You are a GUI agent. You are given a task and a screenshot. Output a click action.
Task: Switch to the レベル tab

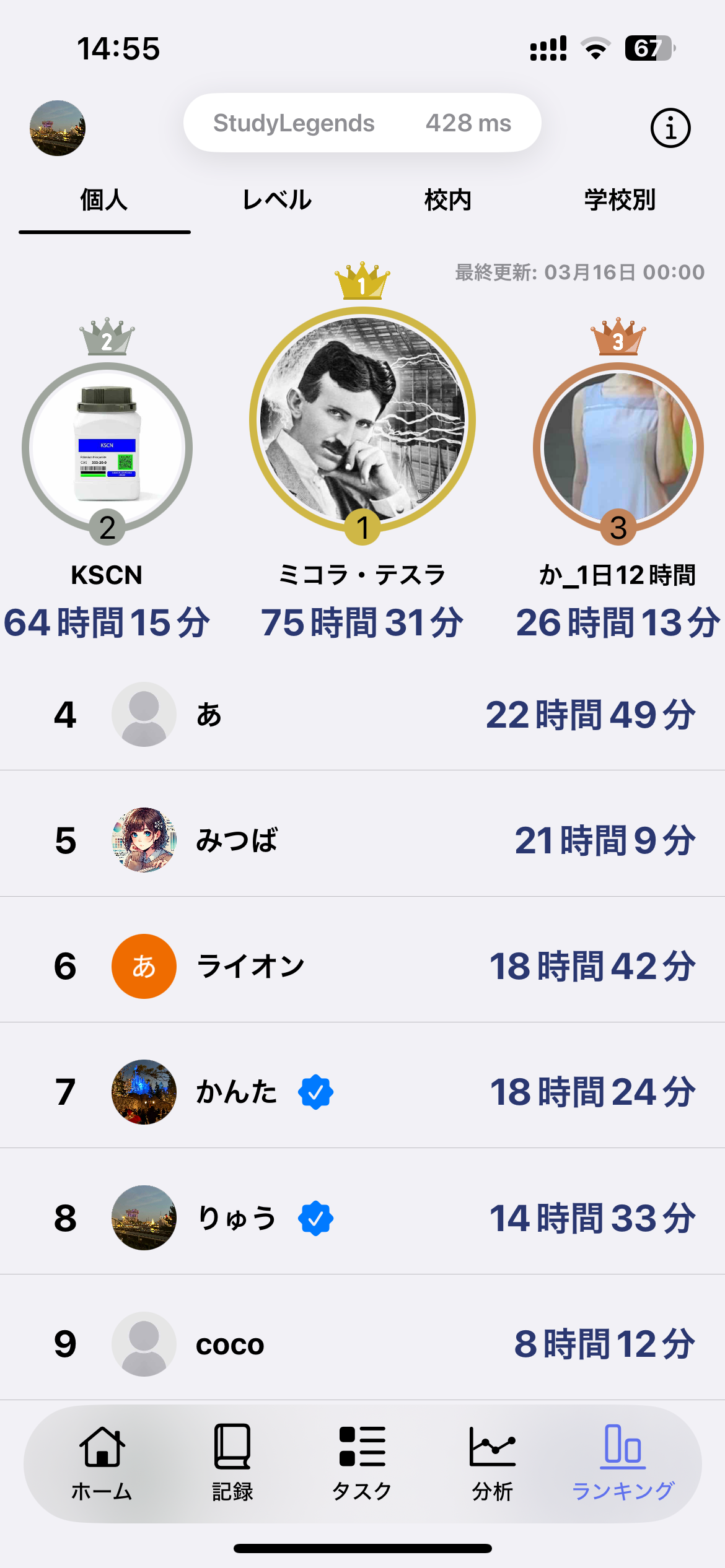pyautogui.click(x=276, y=201)
